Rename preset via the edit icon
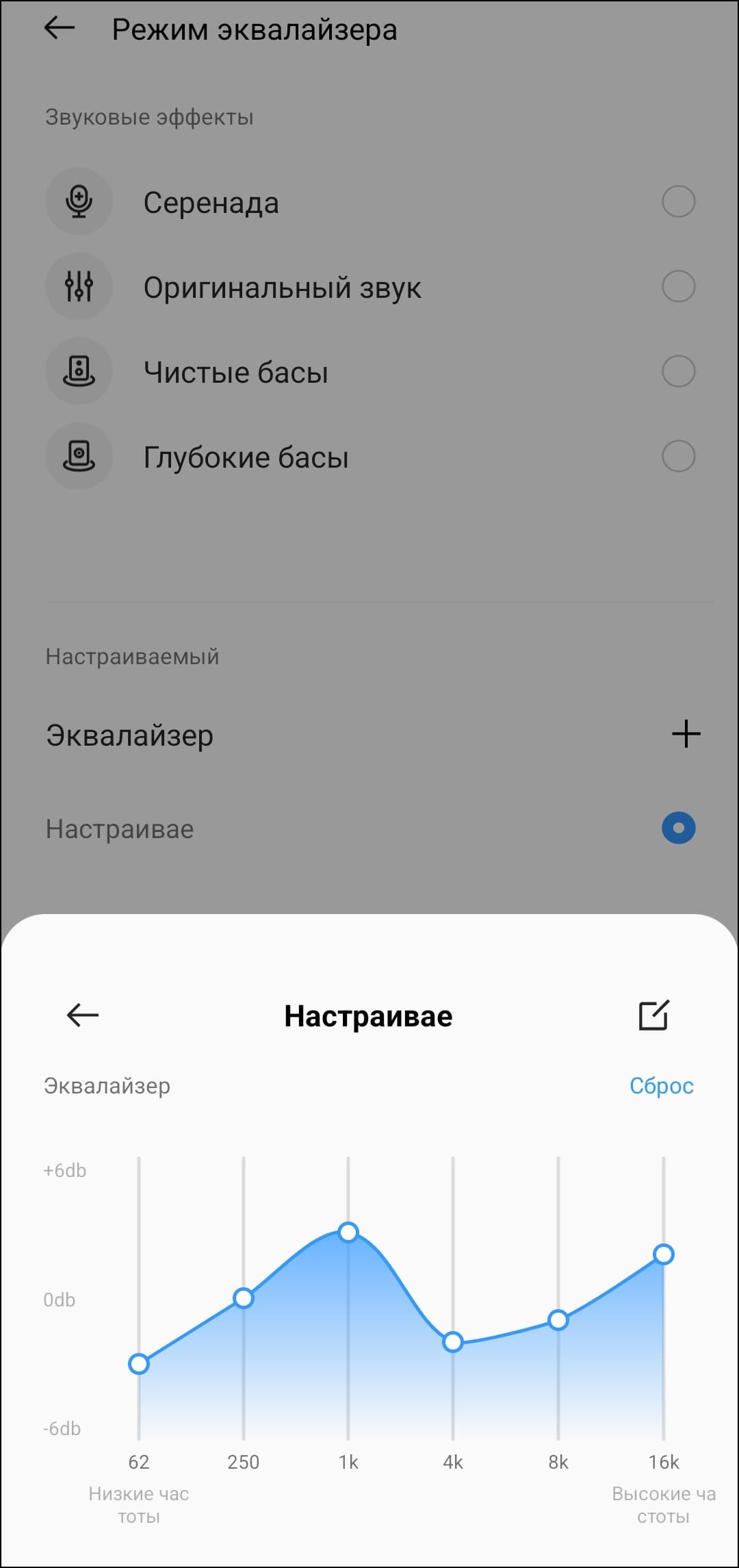 tap(653, 1015)
